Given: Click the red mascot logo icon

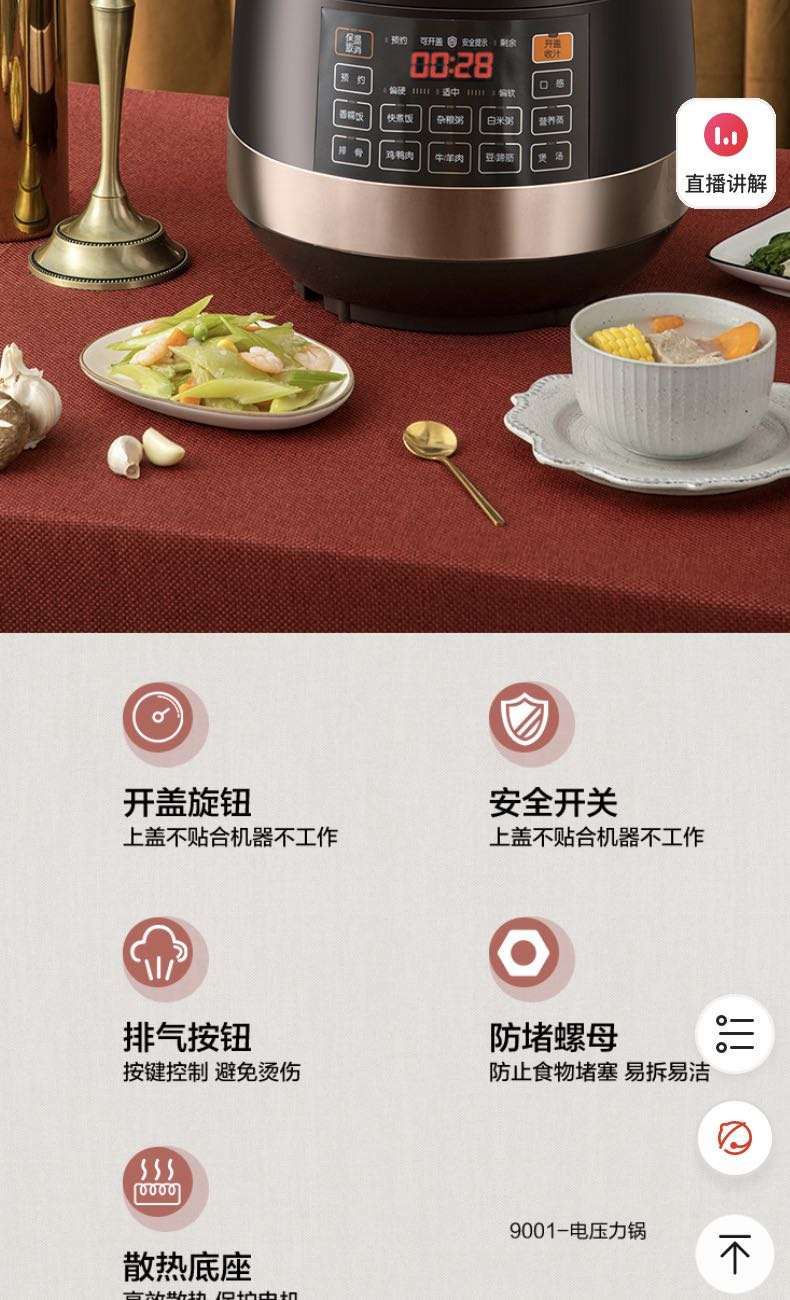Looking at the screenshot, I should (x=734, y=1137).
